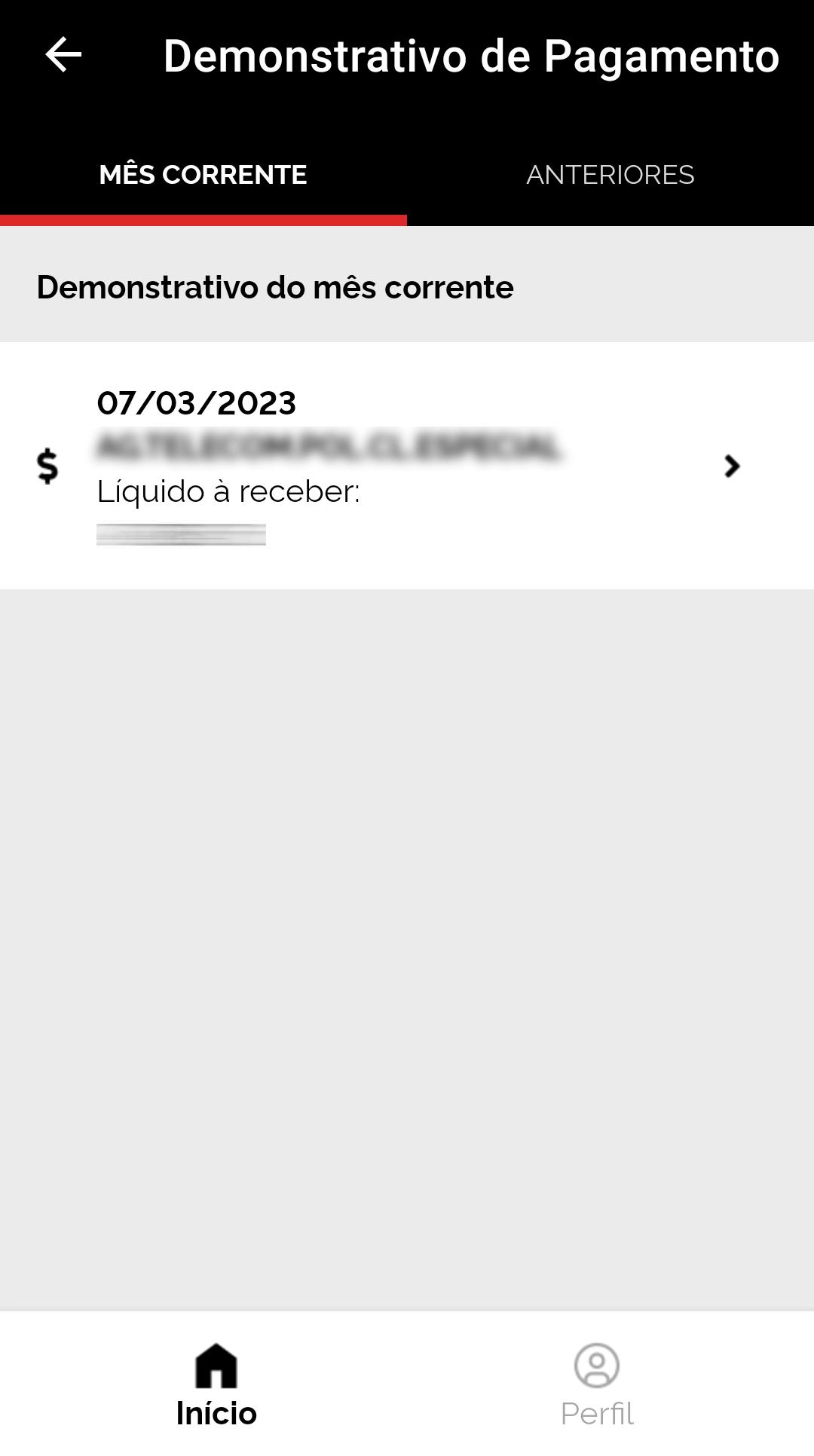
Task: Open the 07/03/2023 payment statement
Action: (x=407, y=466)
